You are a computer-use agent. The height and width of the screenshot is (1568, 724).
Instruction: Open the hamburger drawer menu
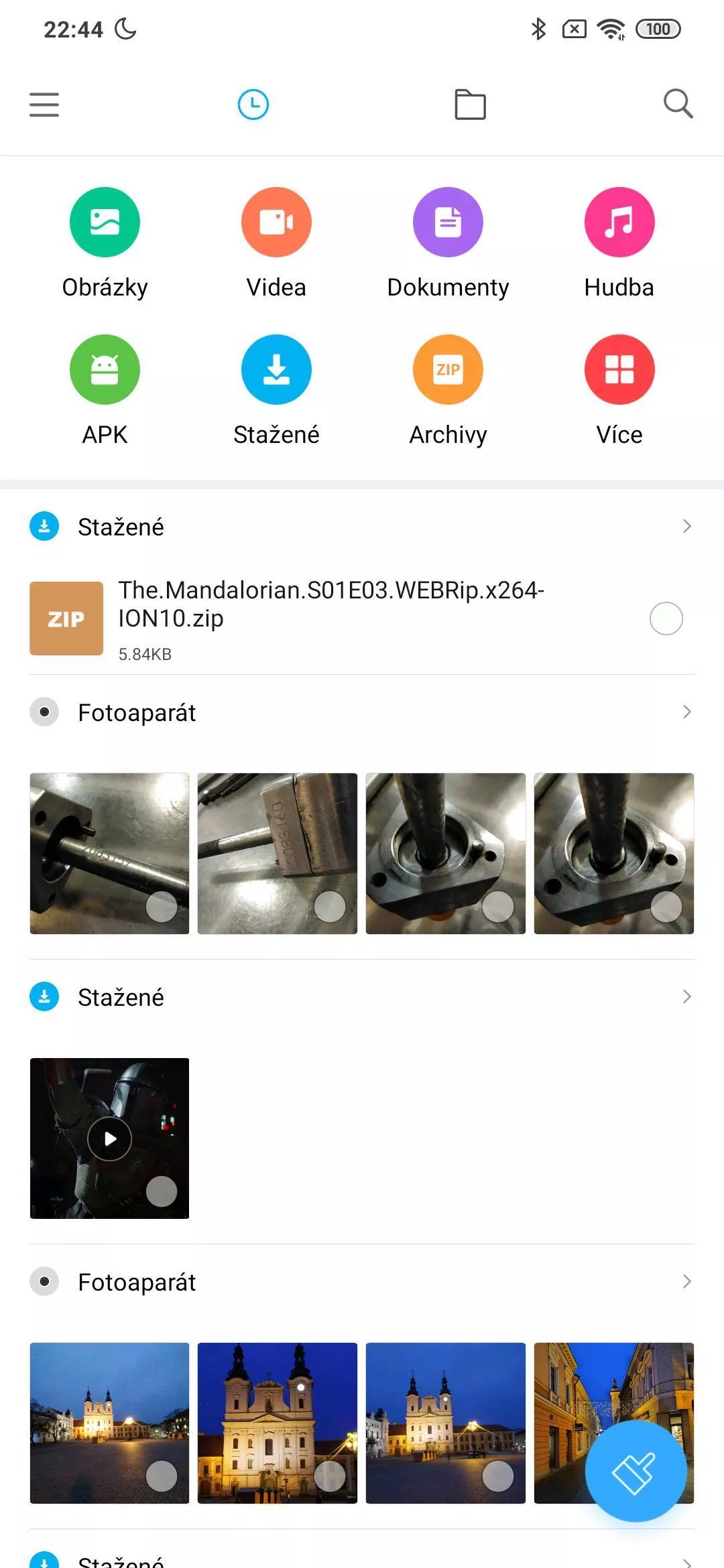tap(44, 105)
